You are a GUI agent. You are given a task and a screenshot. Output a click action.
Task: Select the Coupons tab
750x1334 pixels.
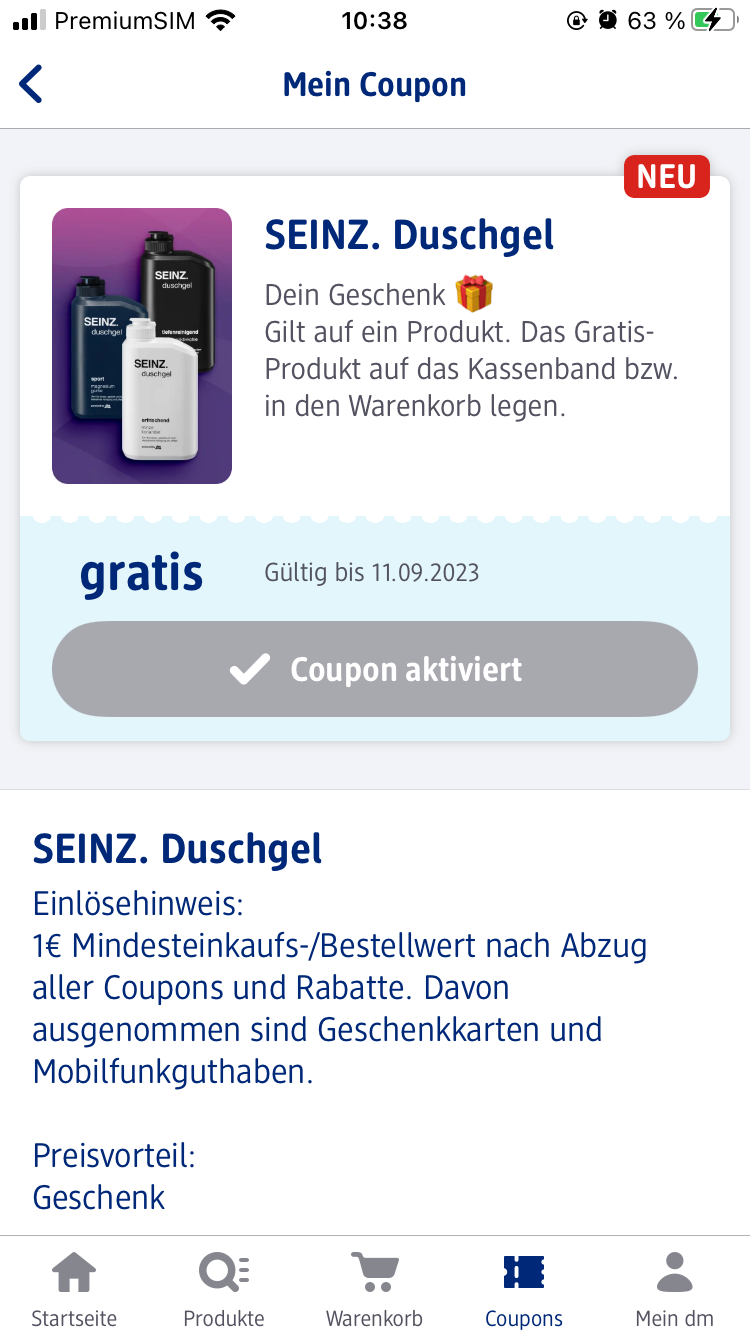click(524, 1288)
